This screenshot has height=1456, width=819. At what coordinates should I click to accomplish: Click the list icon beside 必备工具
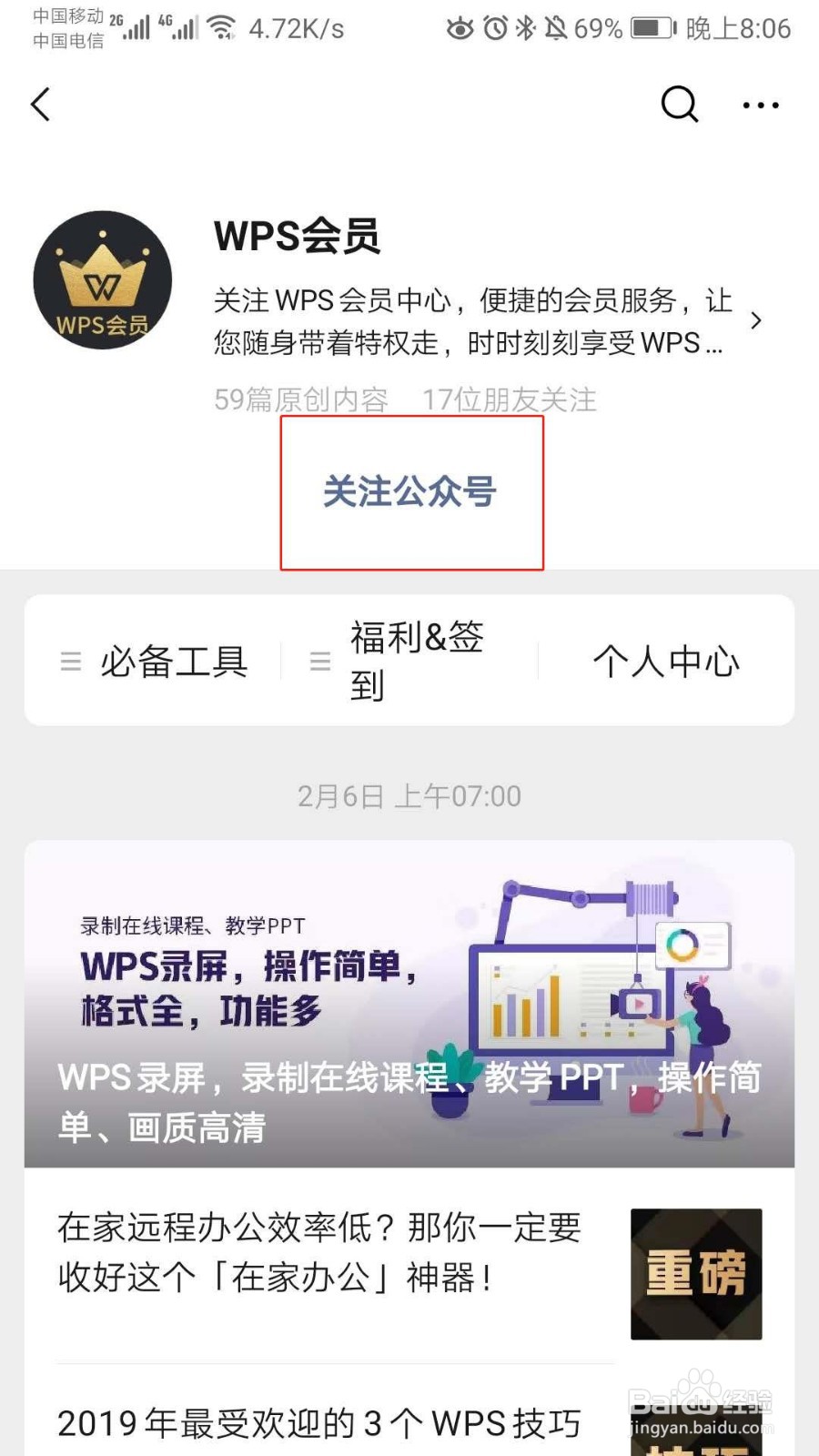coord(71,661)
